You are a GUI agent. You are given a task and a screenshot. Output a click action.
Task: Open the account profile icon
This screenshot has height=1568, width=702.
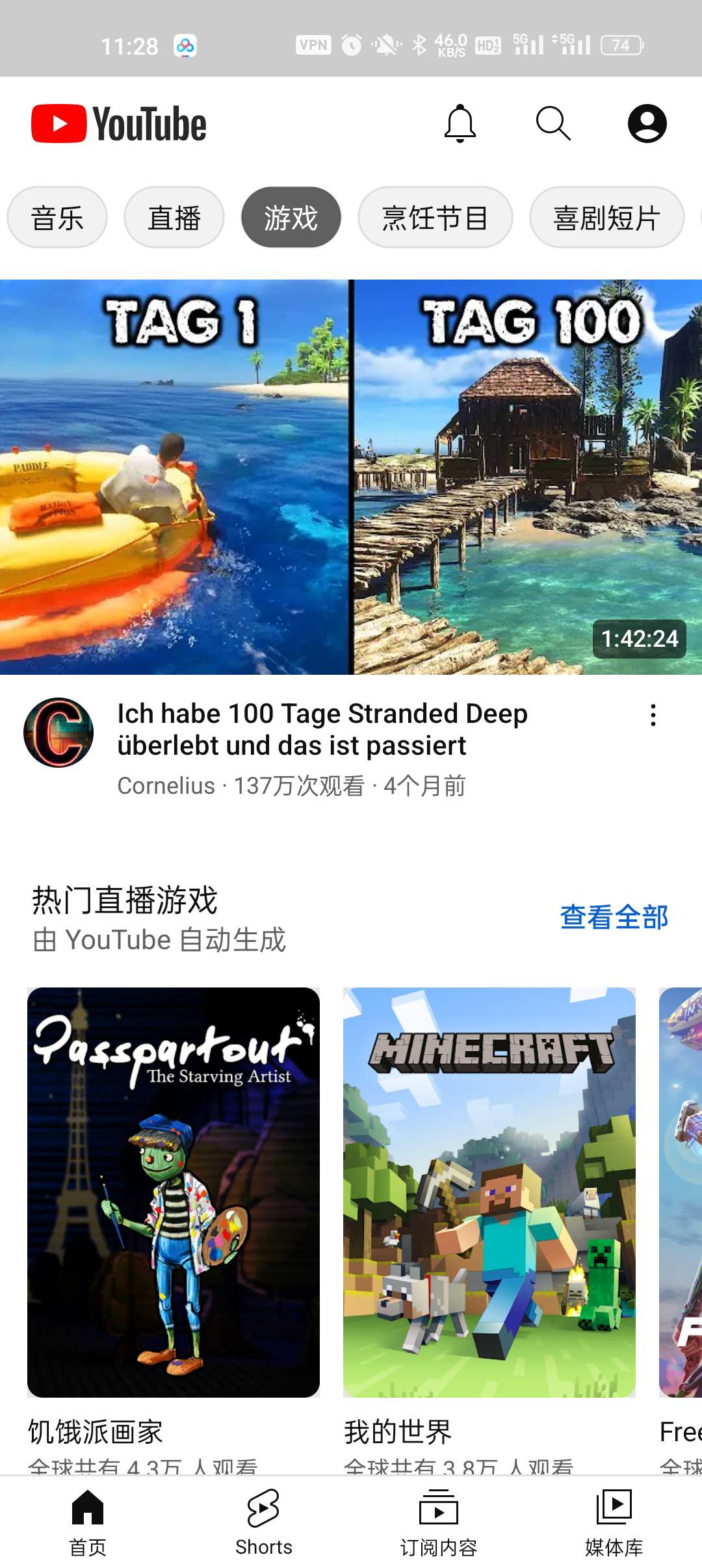[x=647, y=124]
